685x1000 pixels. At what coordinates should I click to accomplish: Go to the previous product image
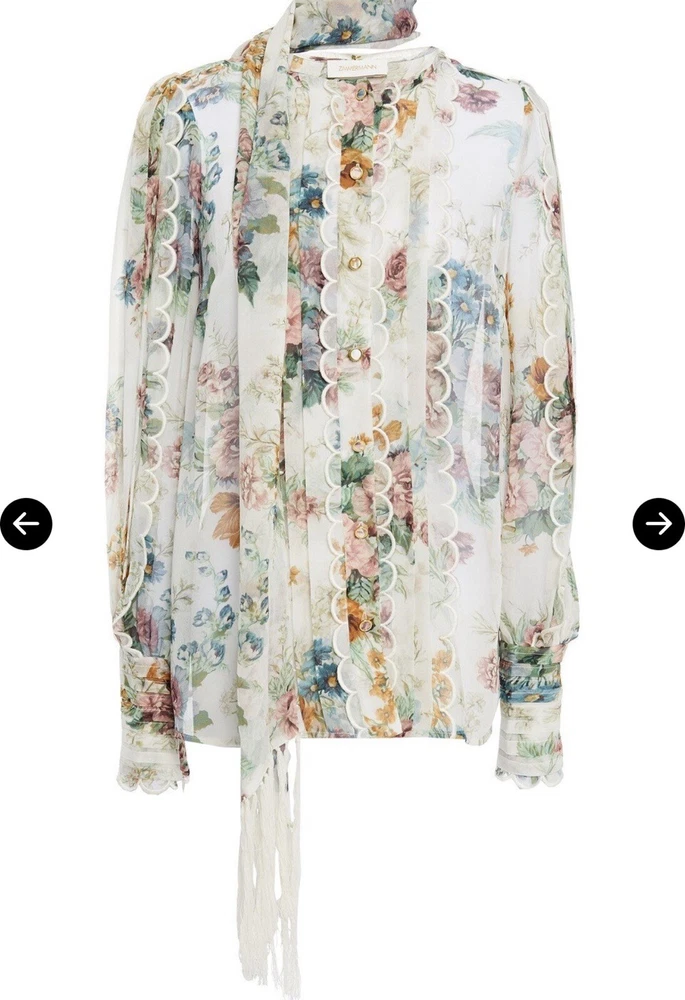[26, 523]
